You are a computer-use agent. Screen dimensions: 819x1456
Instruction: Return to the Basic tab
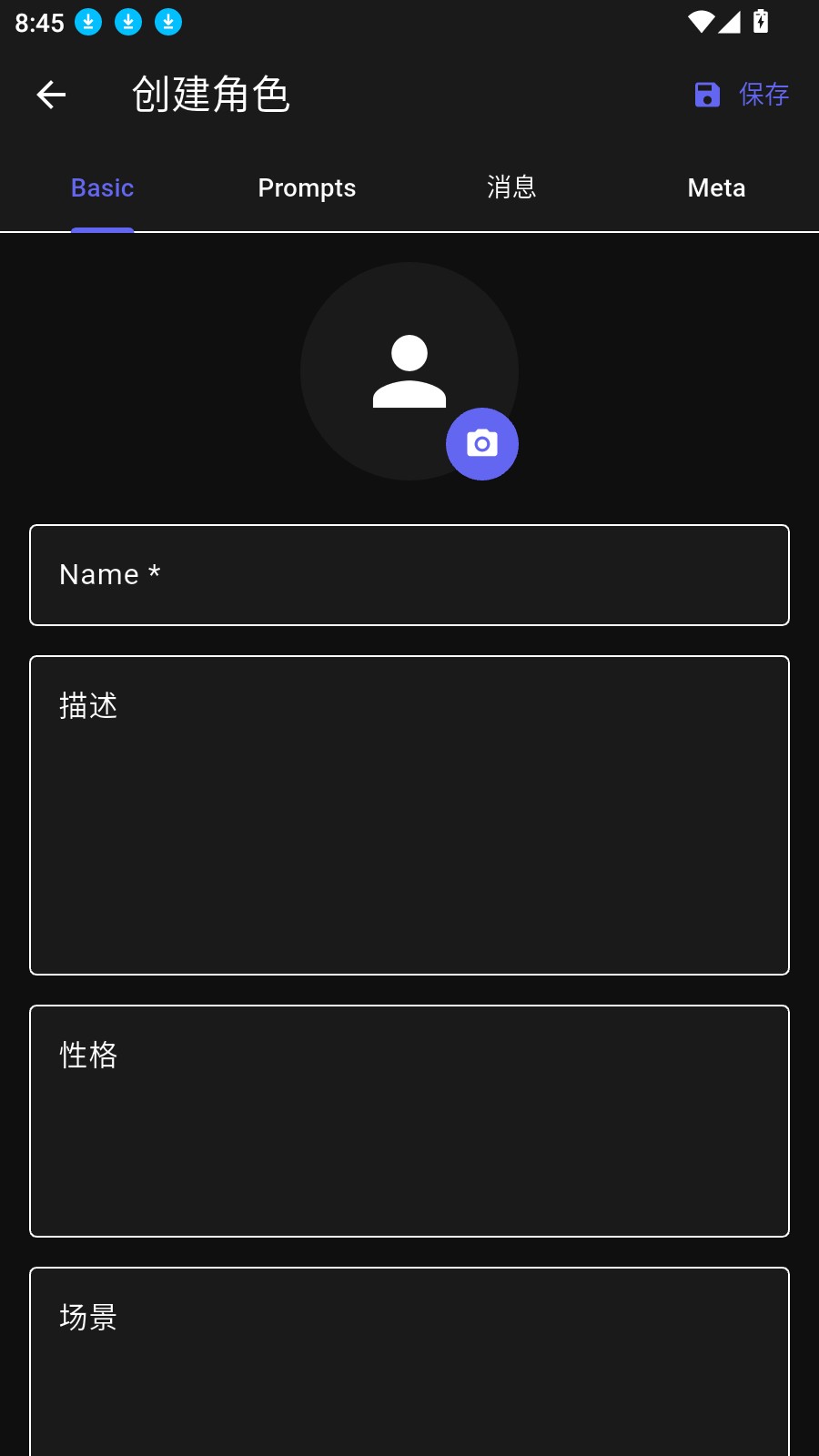(102, 187)
